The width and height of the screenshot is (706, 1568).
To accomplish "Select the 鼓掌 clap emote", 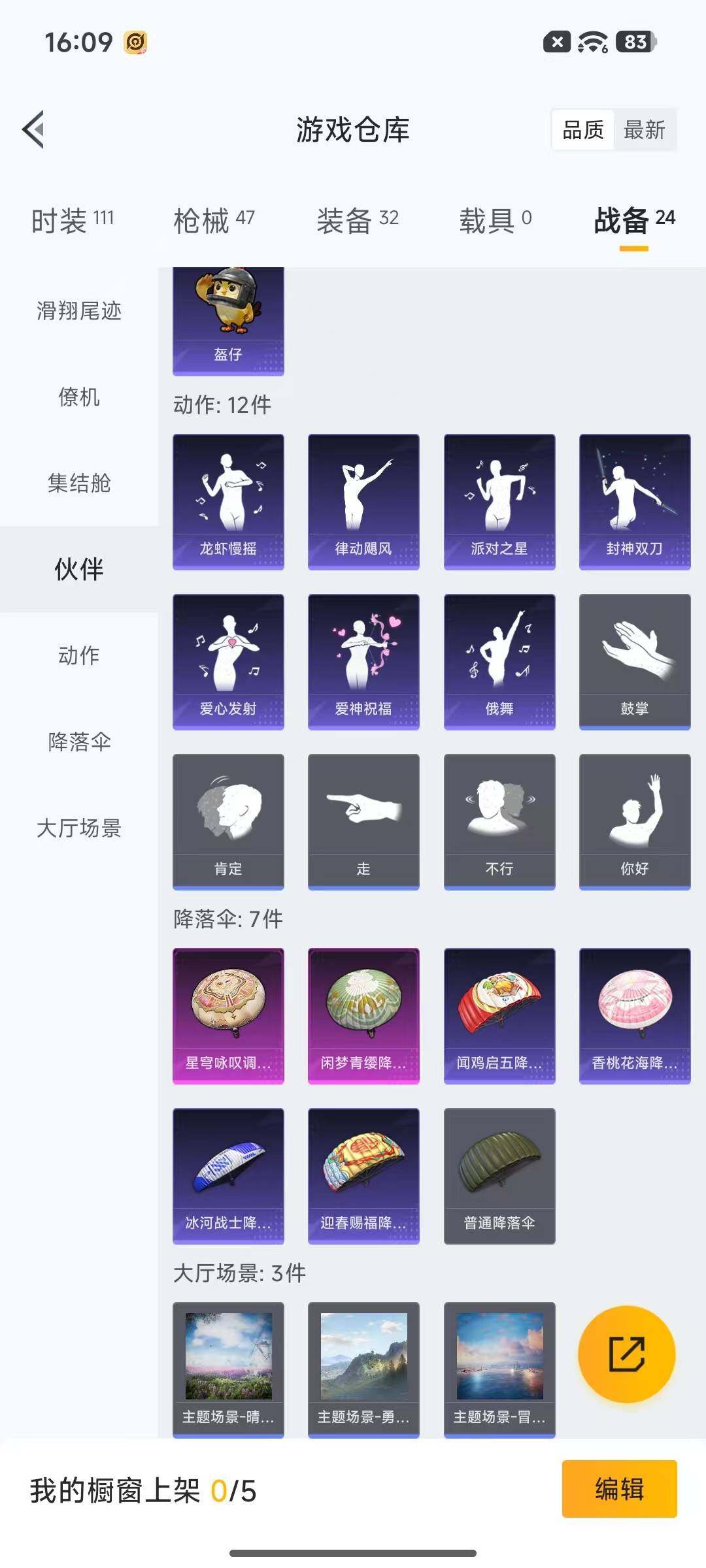I will [x=634, y=660].
